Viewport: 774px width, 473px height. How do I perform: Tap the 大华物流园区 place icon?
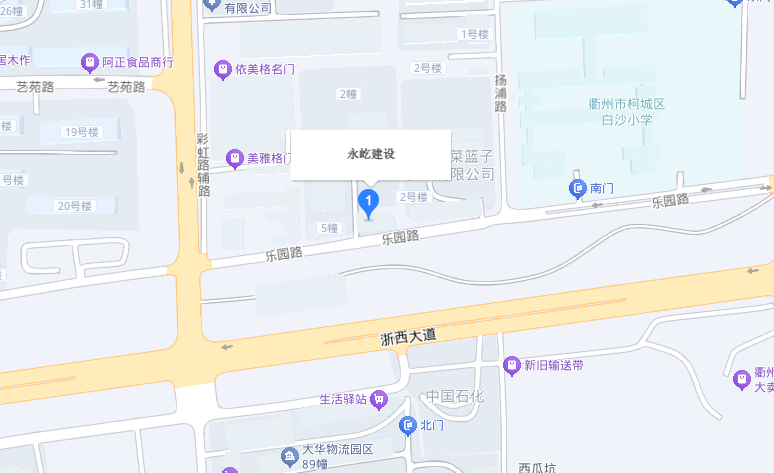click(289, 456)
